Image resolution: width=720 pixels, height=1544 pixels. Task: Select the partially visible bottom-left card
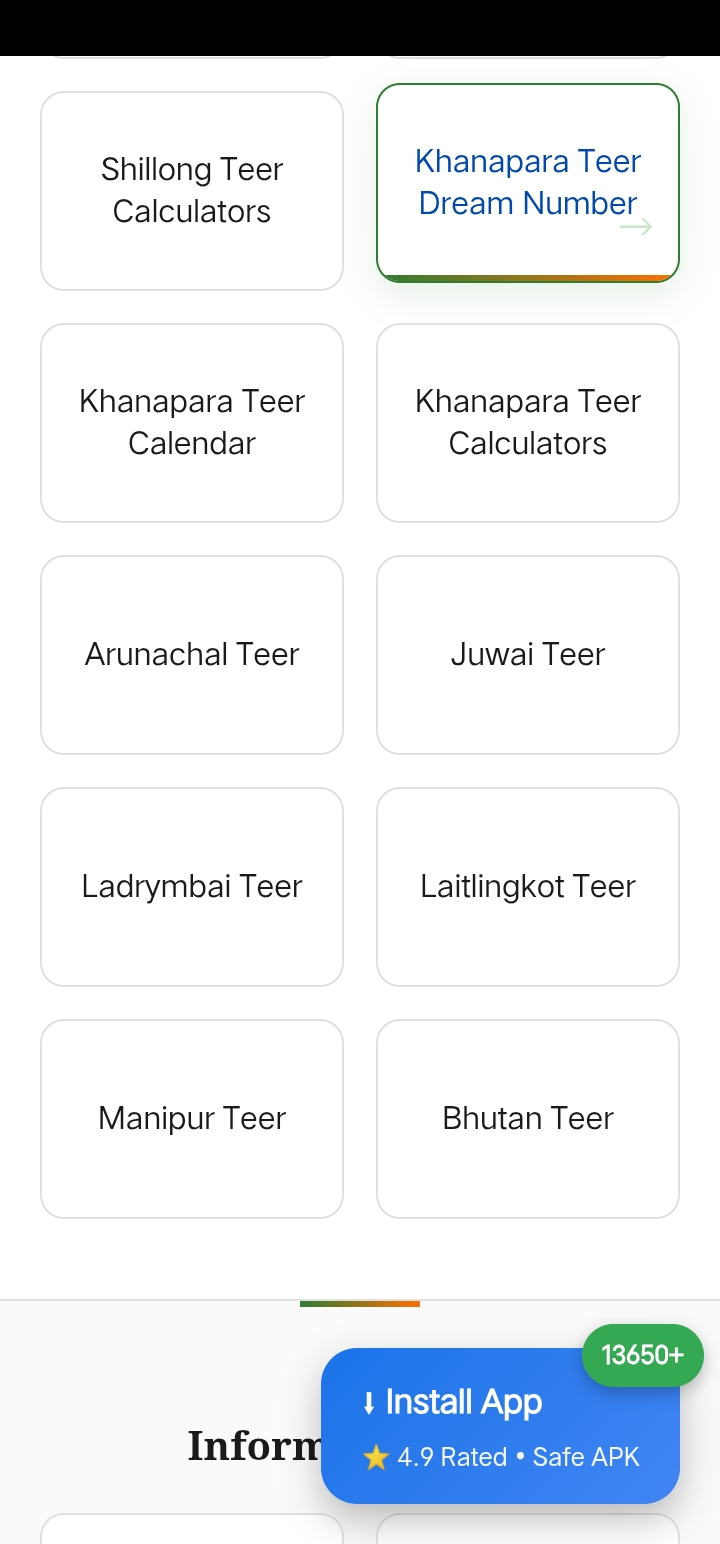click(x=191, y=1535)
